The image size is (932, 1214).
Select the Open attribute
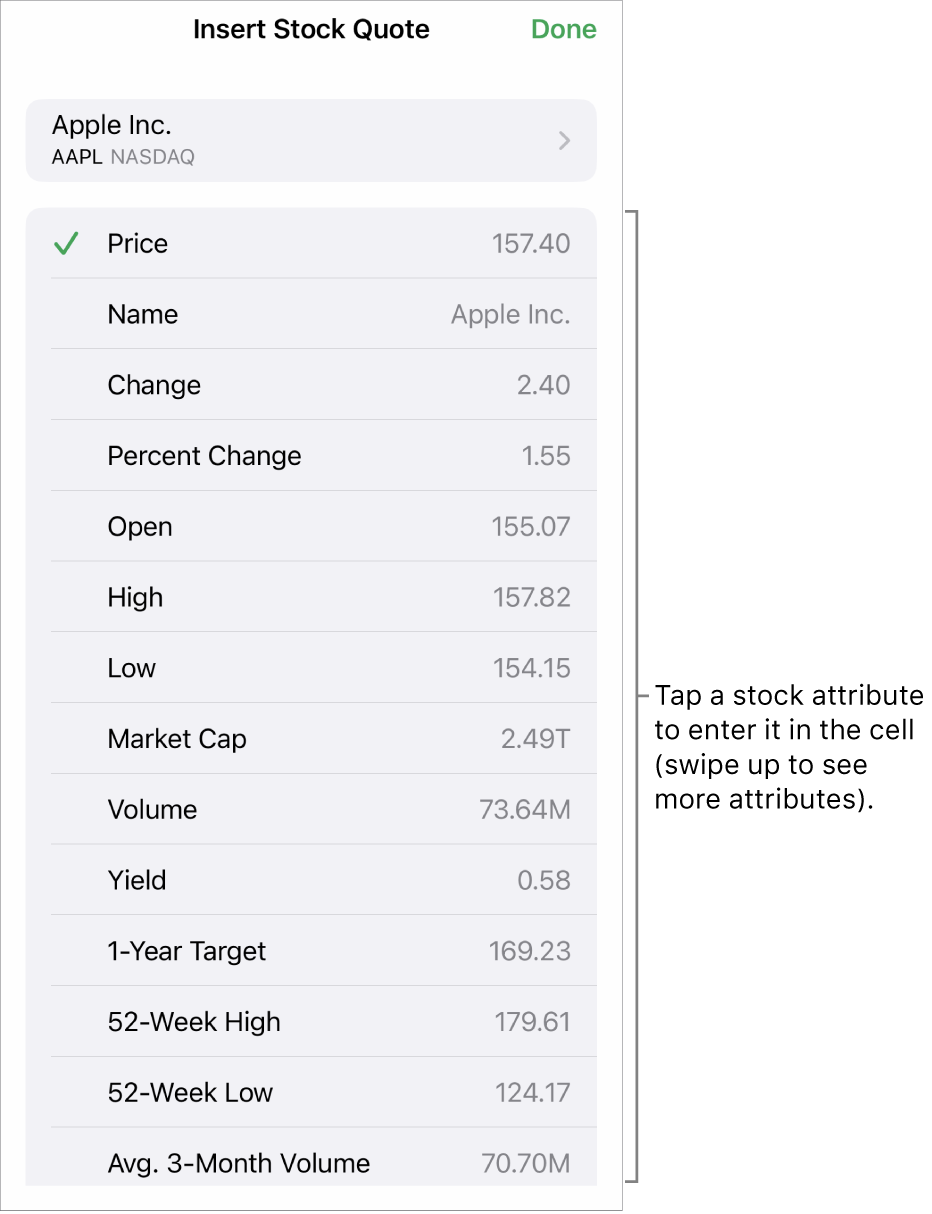tap(310, 527)
